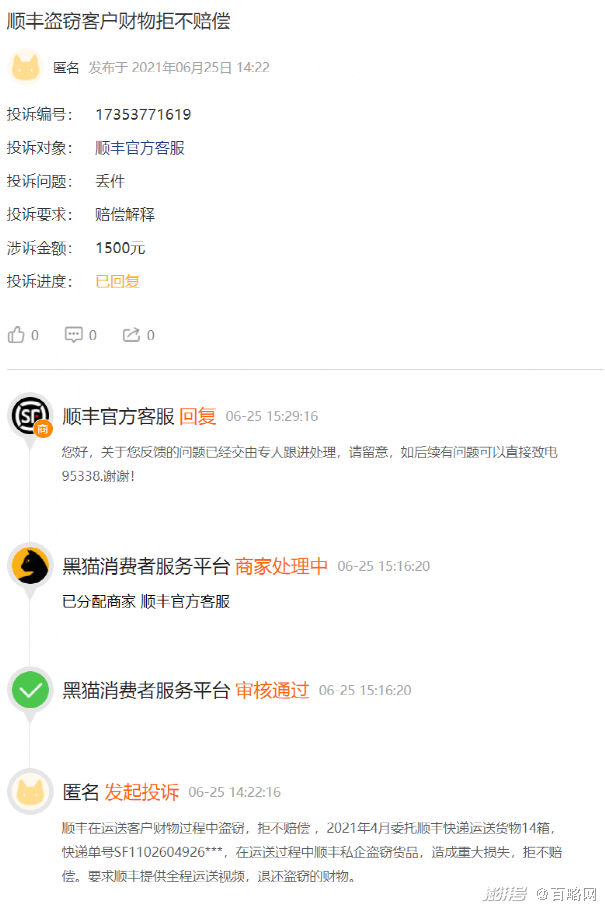Open the comments icon
Screen dimensions: 605x908
74,335
